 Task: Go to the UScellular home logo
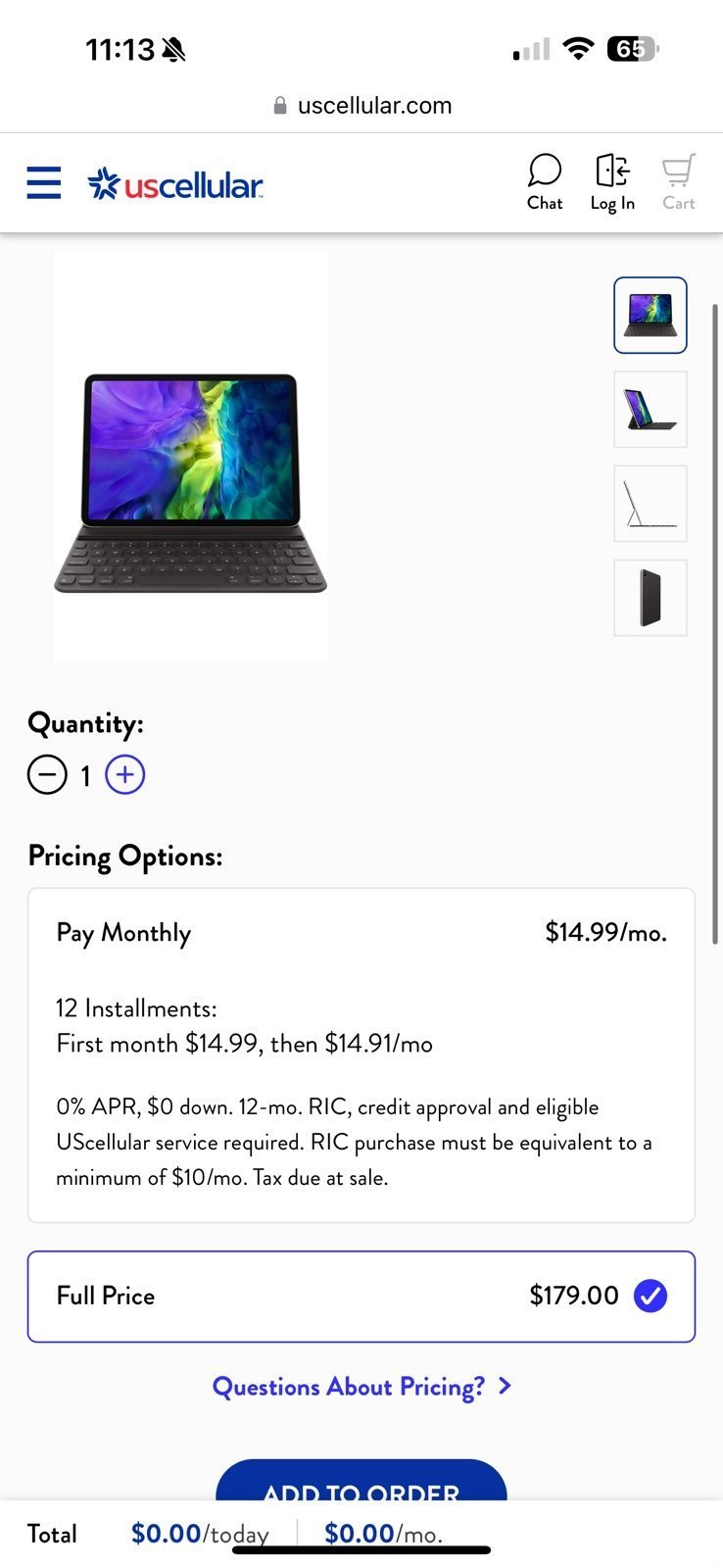click(175, 184)
